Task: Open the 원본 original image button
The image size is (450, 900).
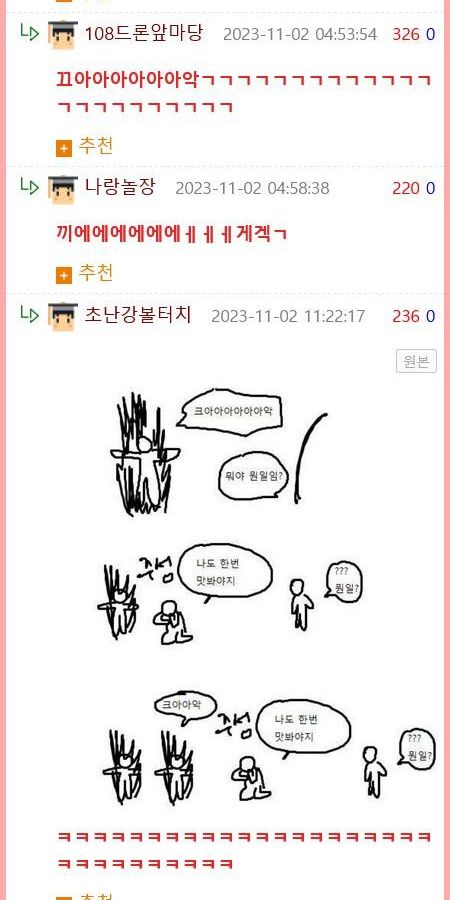Action: 416,361
